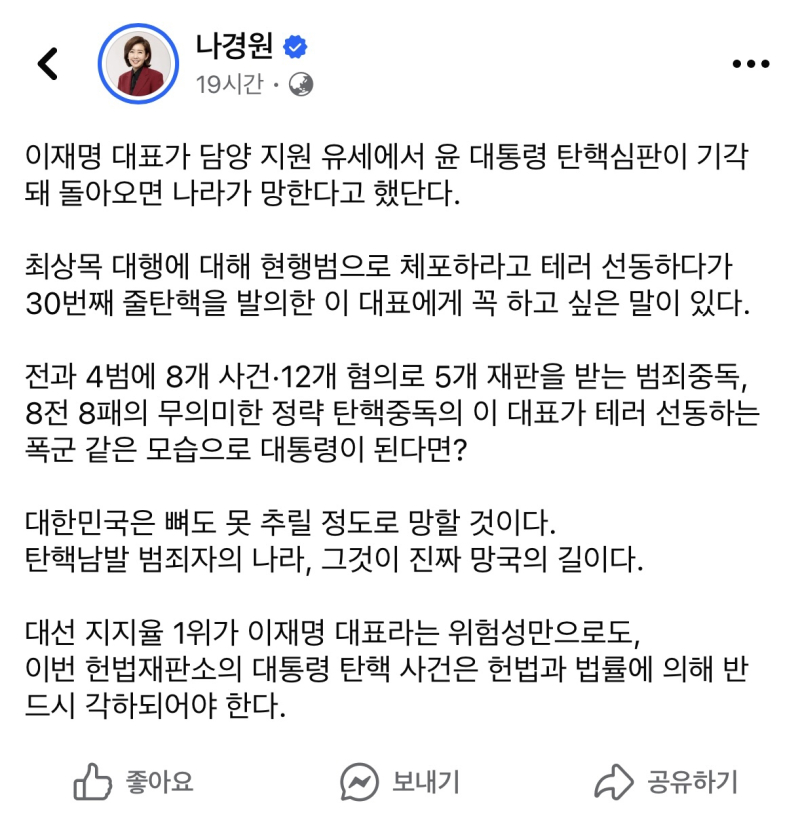The width and height of the screenshot is (800, 820).
Task: Open 나경원's profile picture
Action: (138, 63)
